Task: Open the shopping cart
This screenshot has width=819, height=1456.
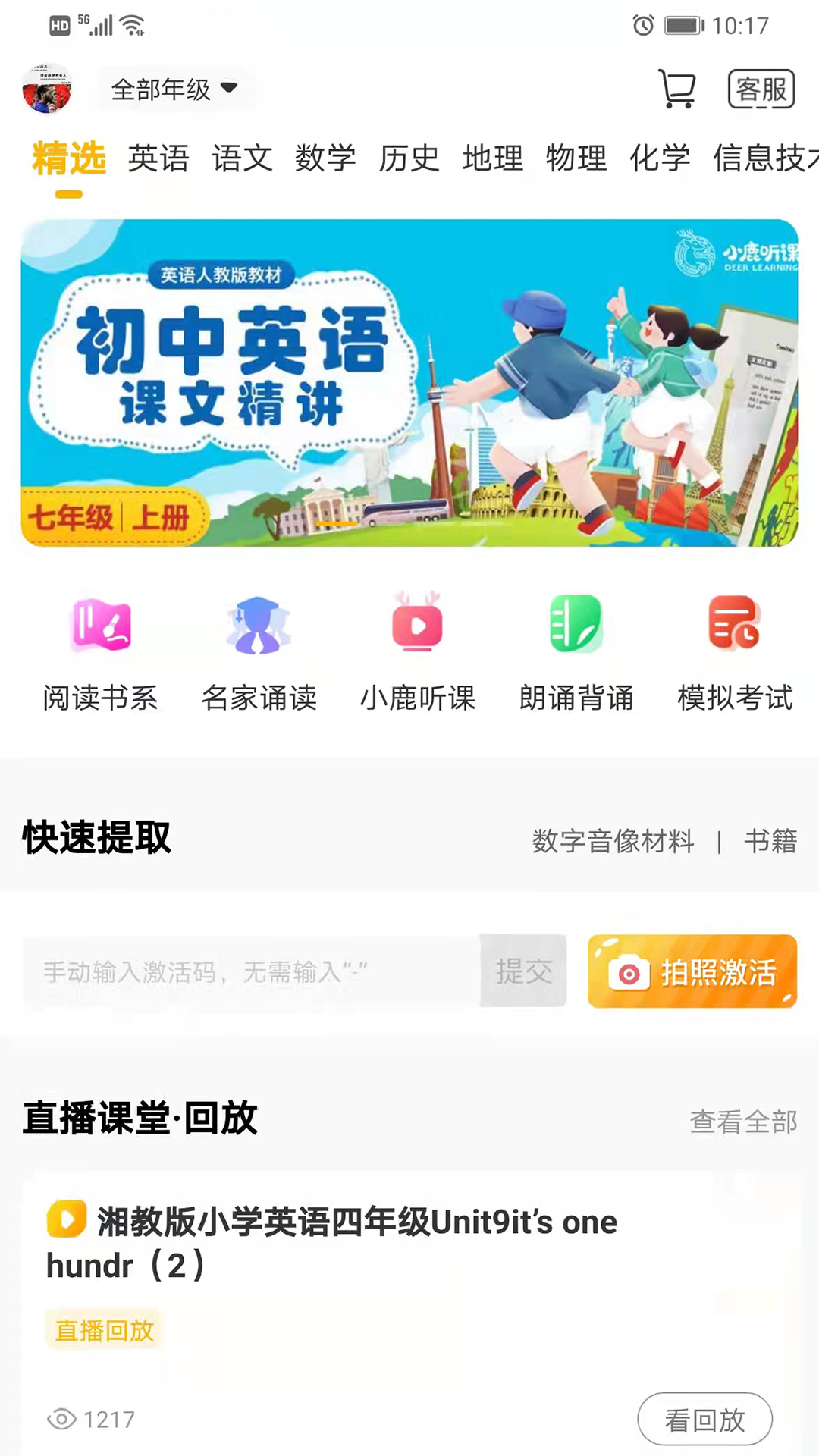Action: 677,89
